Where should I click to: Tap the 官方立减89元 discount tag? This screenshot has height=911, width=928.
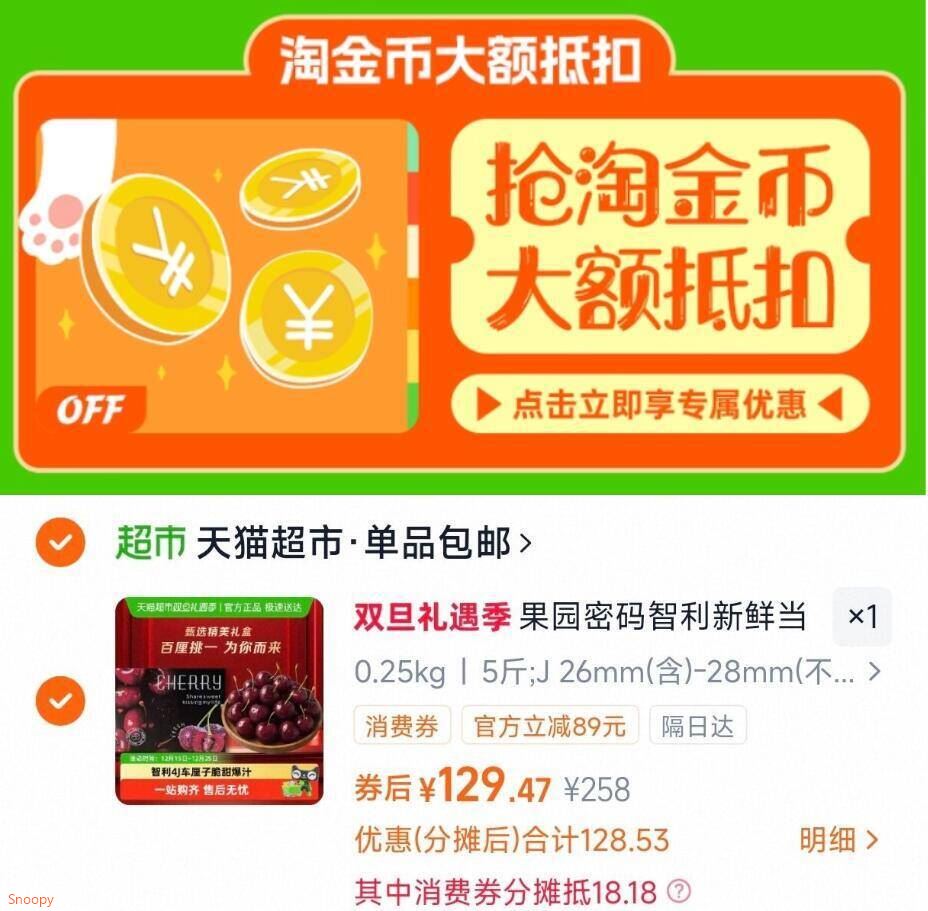[550, 725]
